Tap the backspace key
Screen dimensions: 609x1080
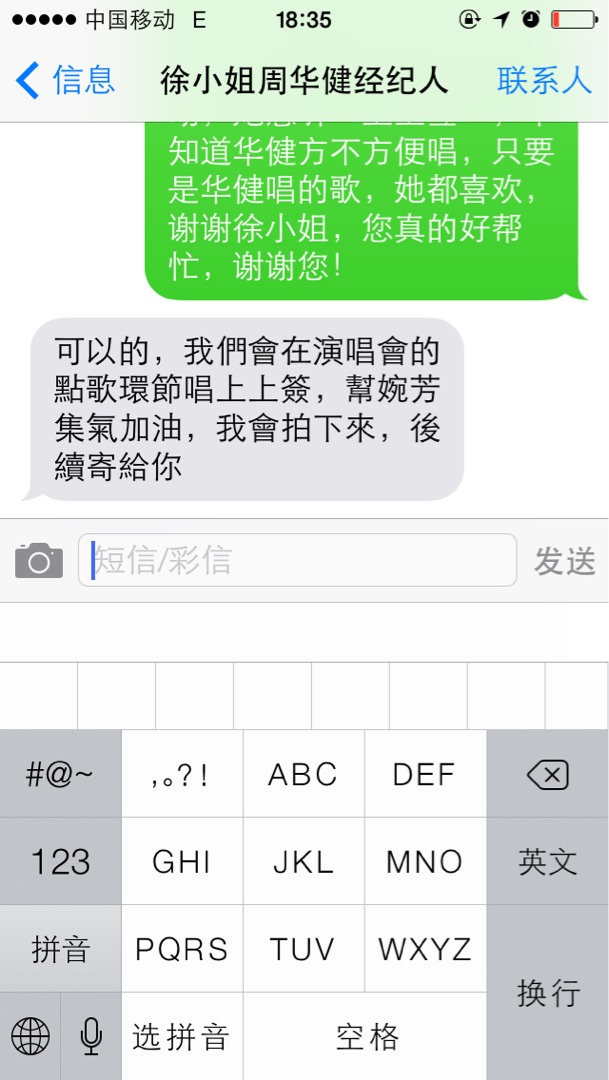547,774
